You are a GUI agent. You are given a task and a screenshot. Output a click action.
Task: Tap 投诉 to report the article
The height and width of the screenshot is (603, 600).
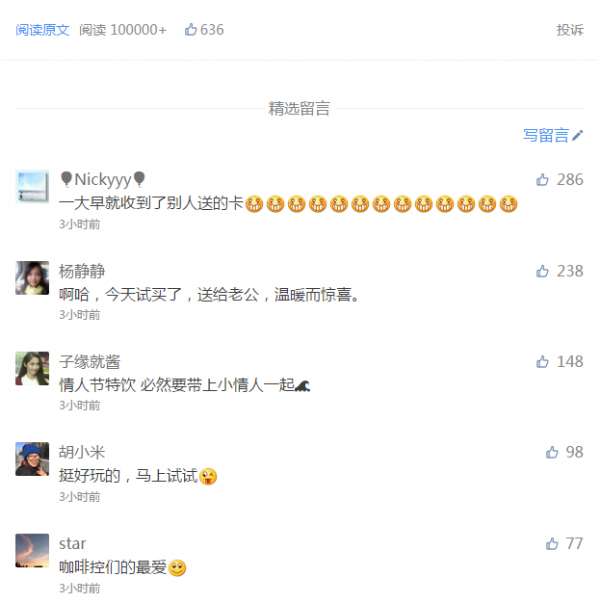click(570, 30)
